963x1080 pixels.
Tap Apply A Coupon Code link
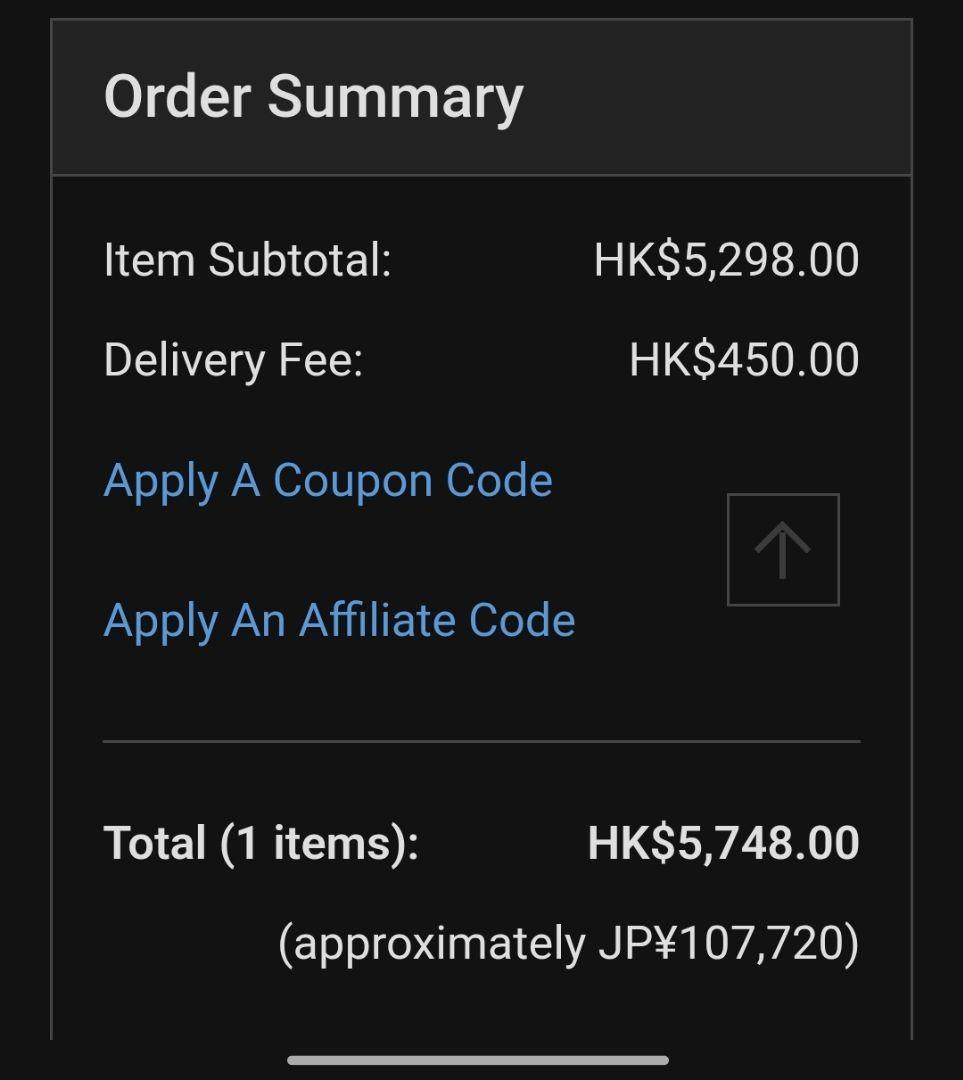coord(328,481)
